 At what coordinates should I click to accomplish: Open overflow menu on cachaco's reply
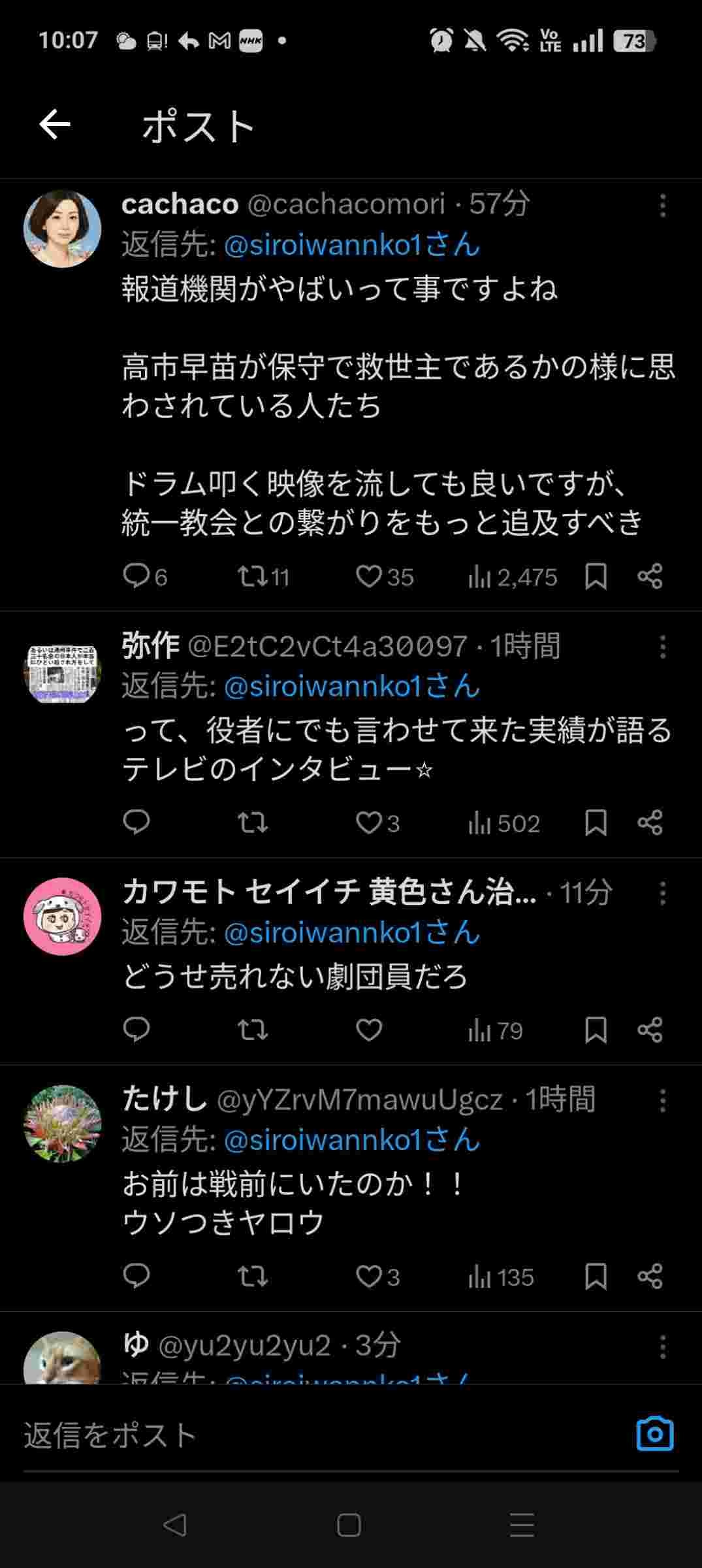(x=662, y=206)
